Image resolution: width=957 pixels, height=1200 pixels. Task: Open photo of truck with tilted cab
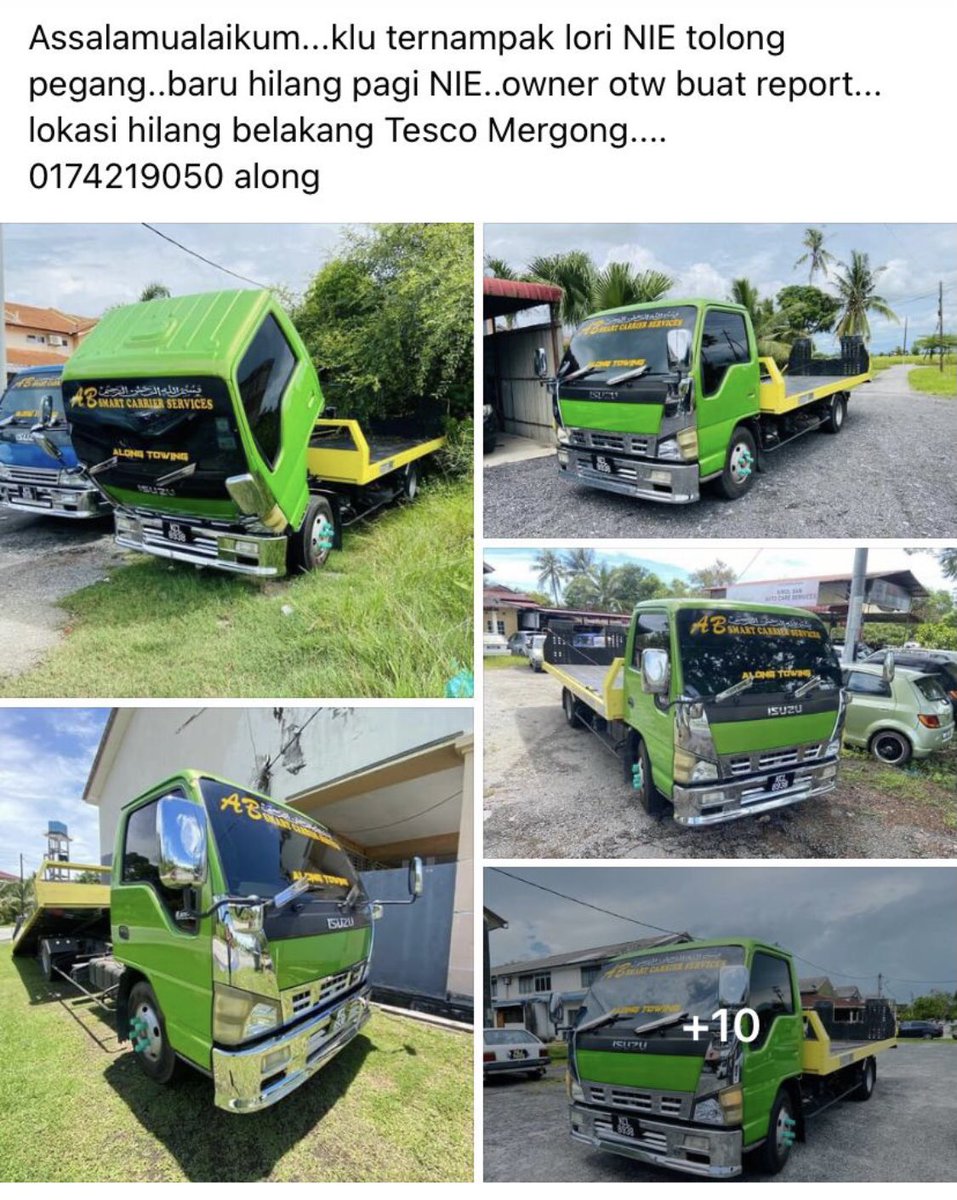click(x=237, y=460)
